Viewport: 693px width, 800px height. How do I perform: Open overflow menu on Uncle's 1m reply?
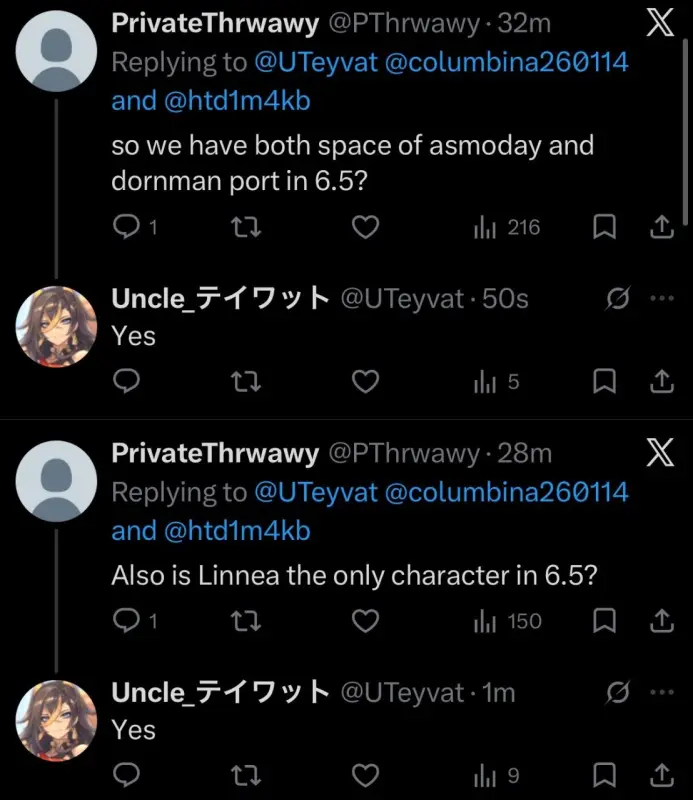(661, 691)
